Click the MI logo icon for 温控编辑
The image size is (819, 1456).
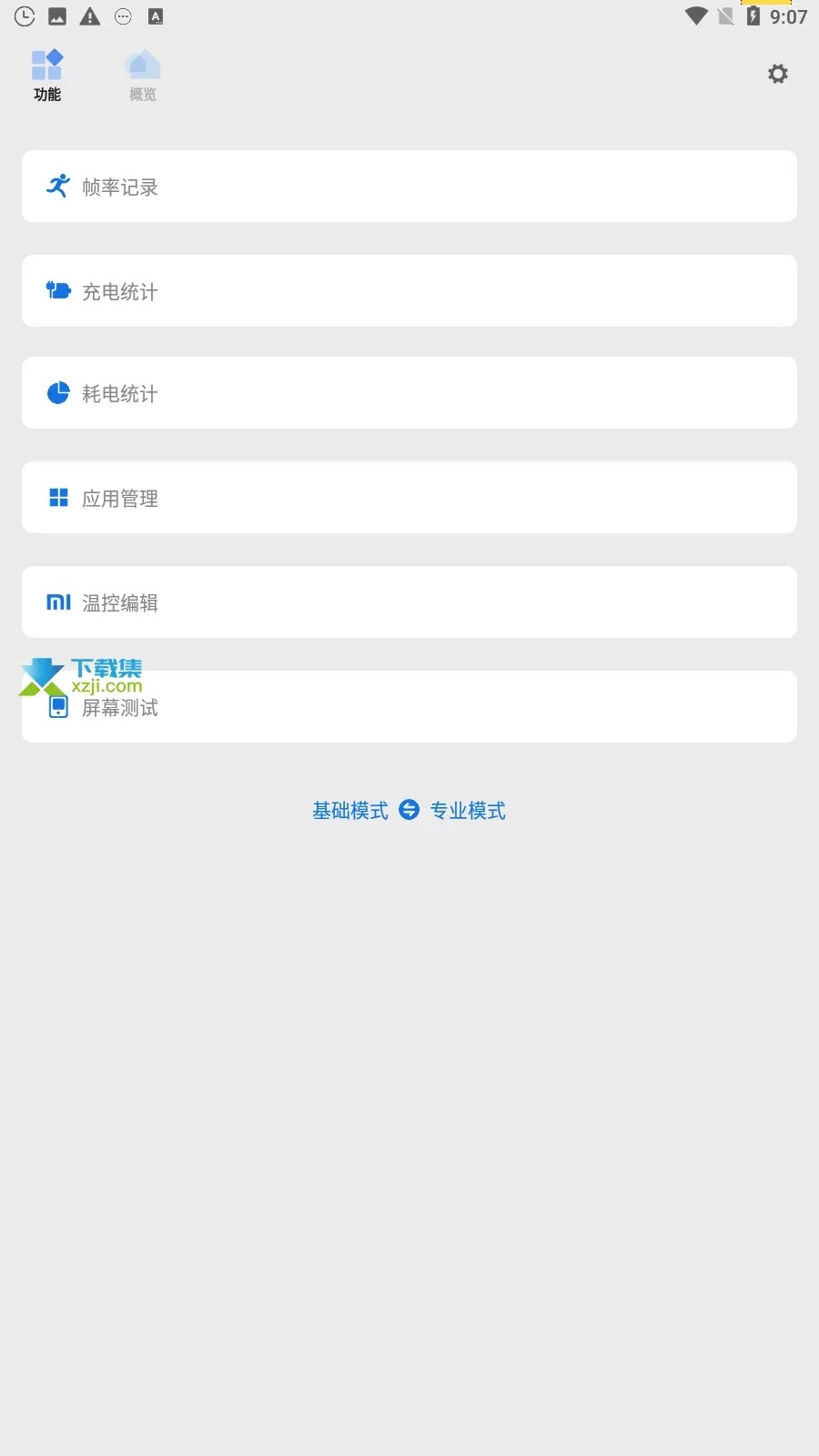click(57, 602)
